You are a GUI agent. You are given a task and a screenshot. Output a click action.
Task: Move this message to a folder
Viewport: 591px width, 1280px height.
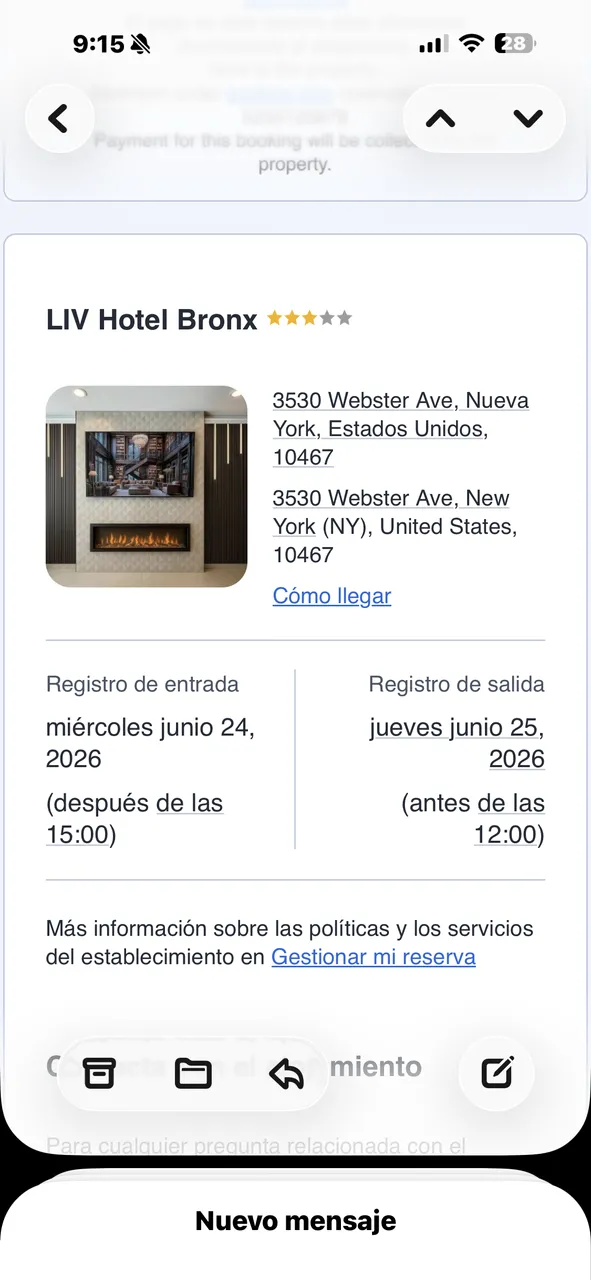point(193,1073)
